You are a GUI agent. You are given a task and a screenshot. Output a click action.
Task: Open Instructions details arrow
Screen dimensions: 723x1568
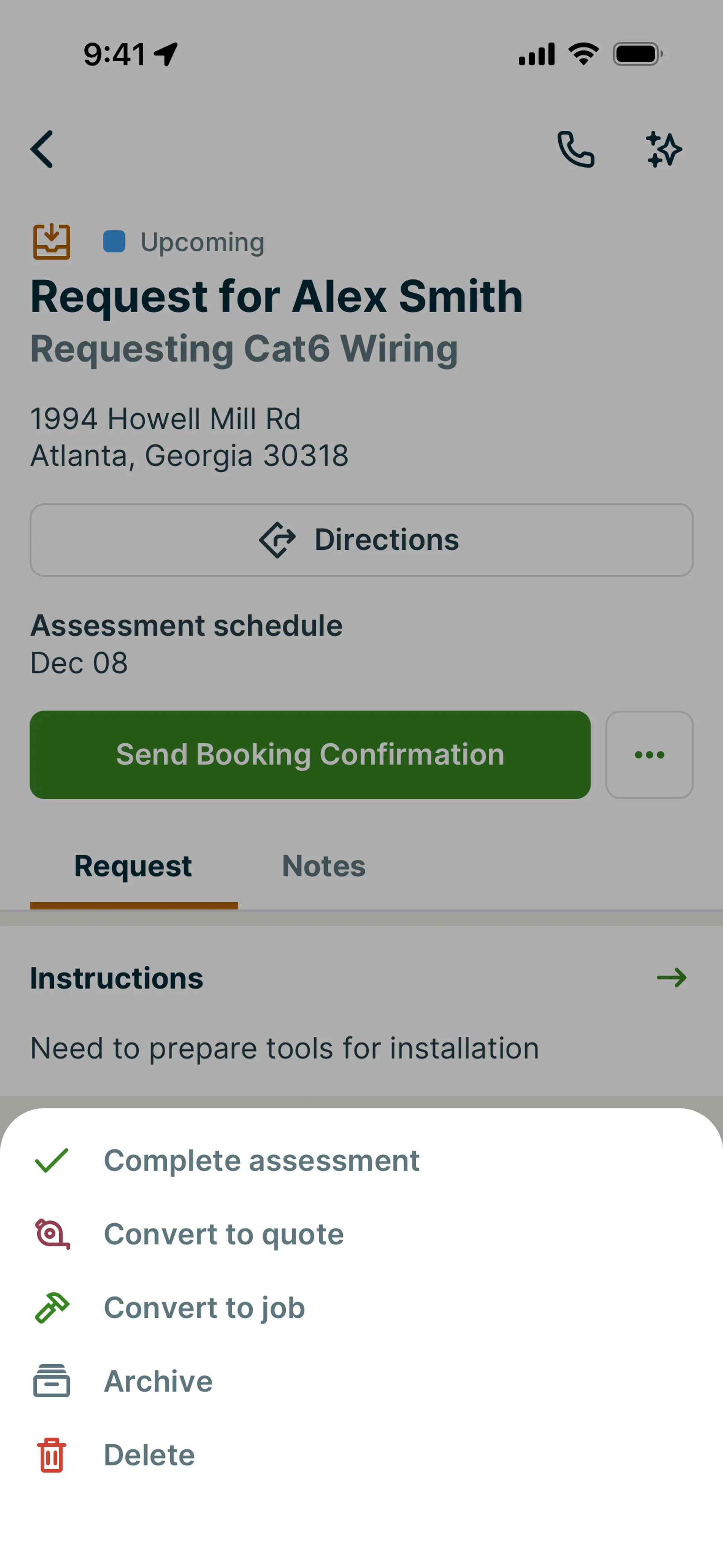(671, 978)
